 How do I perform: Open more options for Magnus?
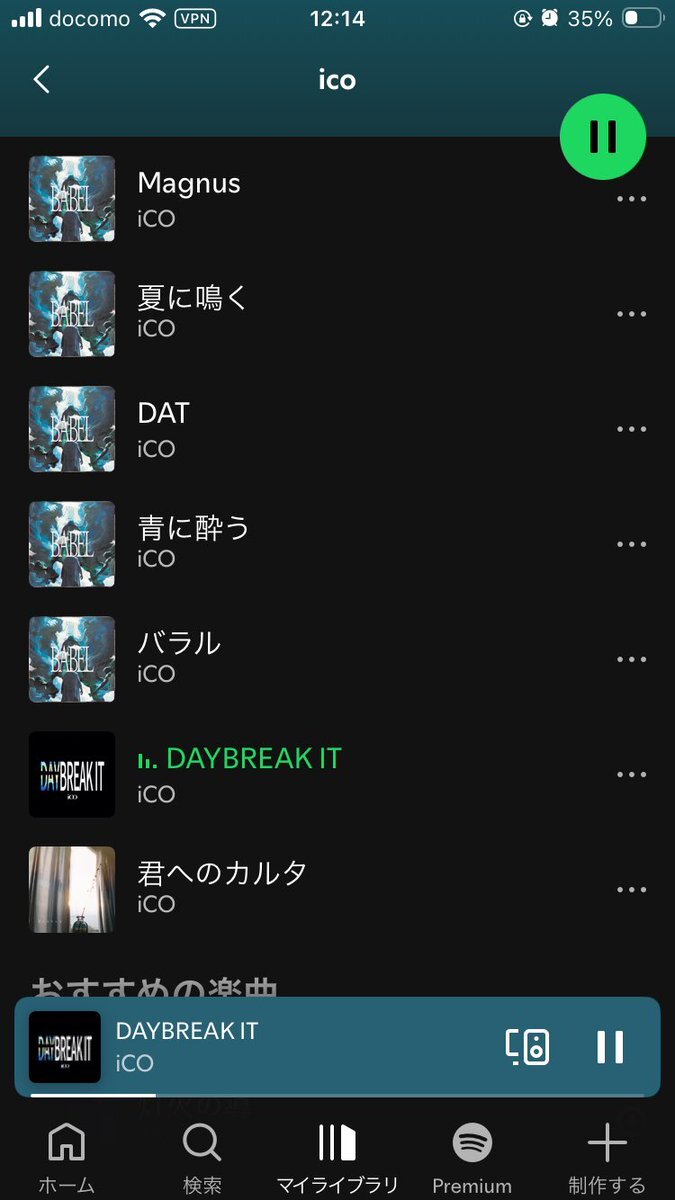pyautogui.click(x=631, y=199)
